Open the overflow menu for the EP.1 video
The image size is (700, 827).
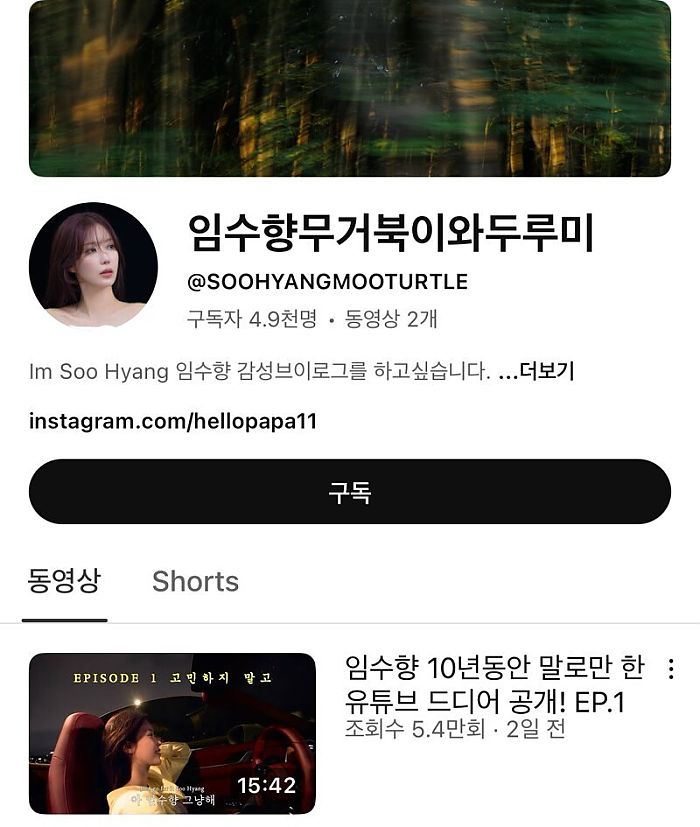[x=671, y=669]
